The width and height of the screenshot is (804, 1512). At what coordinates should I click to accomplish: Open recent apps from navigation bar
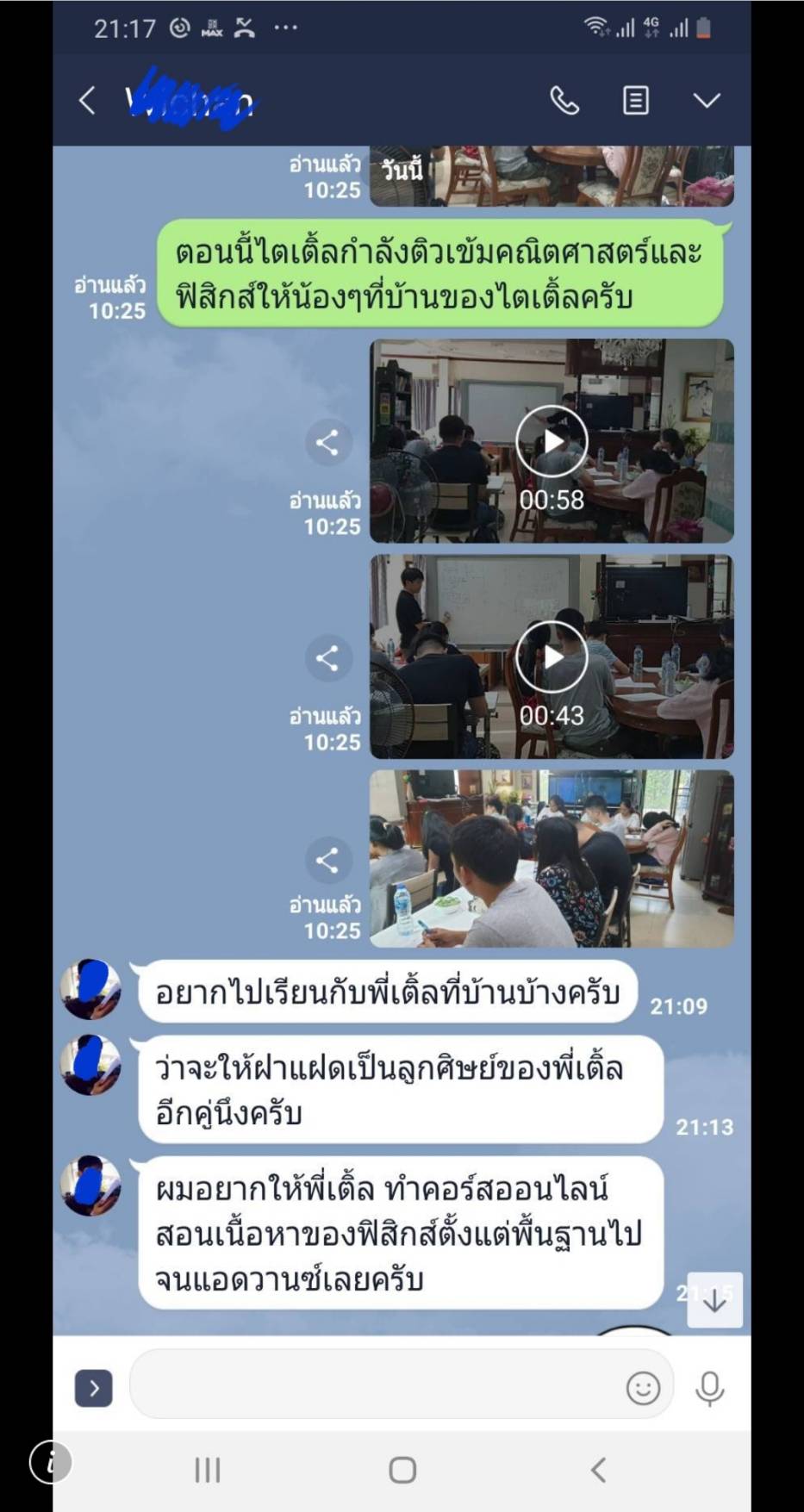(208, 1470)
